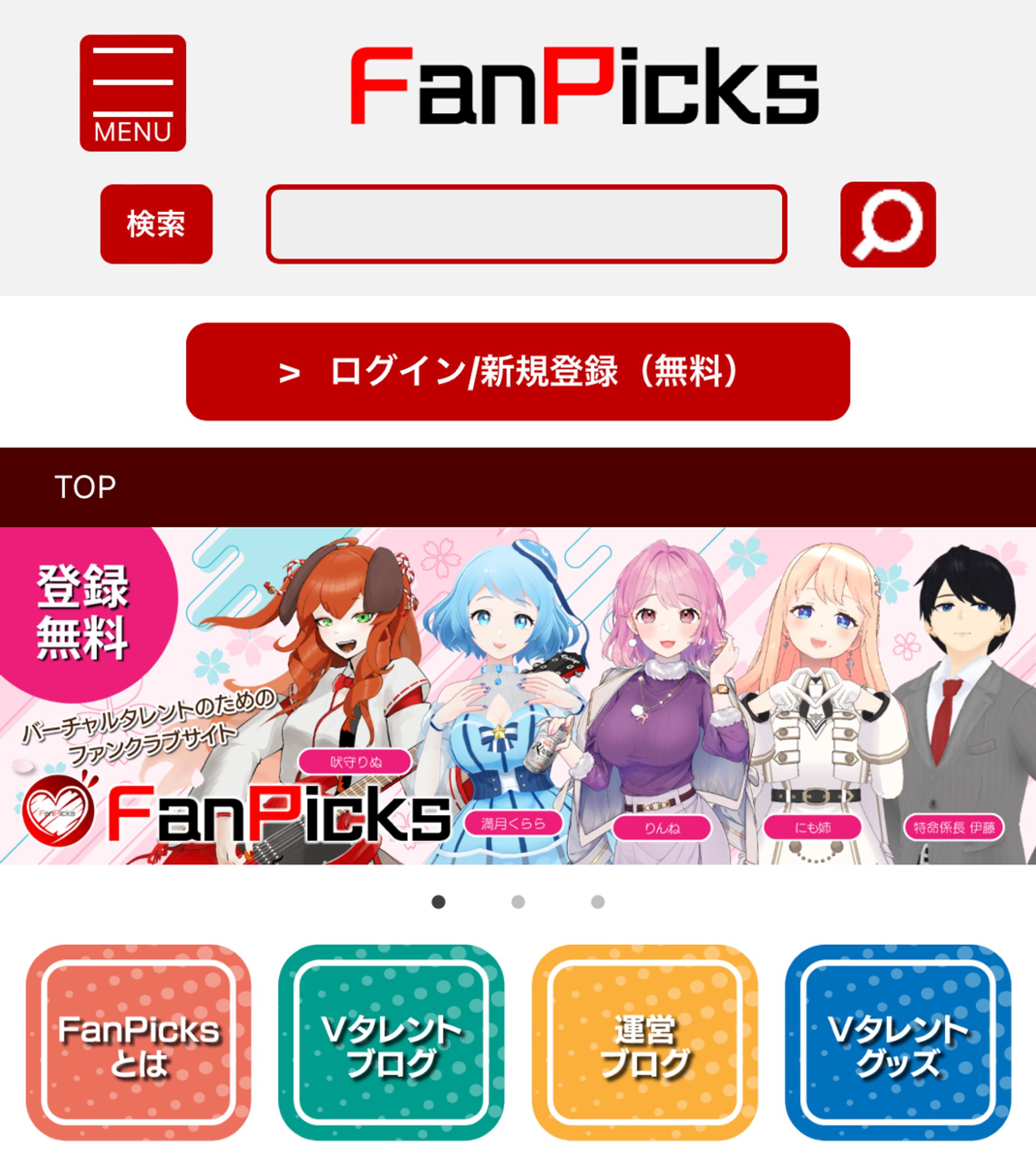The image size is (1036, 1167).
Task: Open the FanPicksとは tile
Action: 139,1043
